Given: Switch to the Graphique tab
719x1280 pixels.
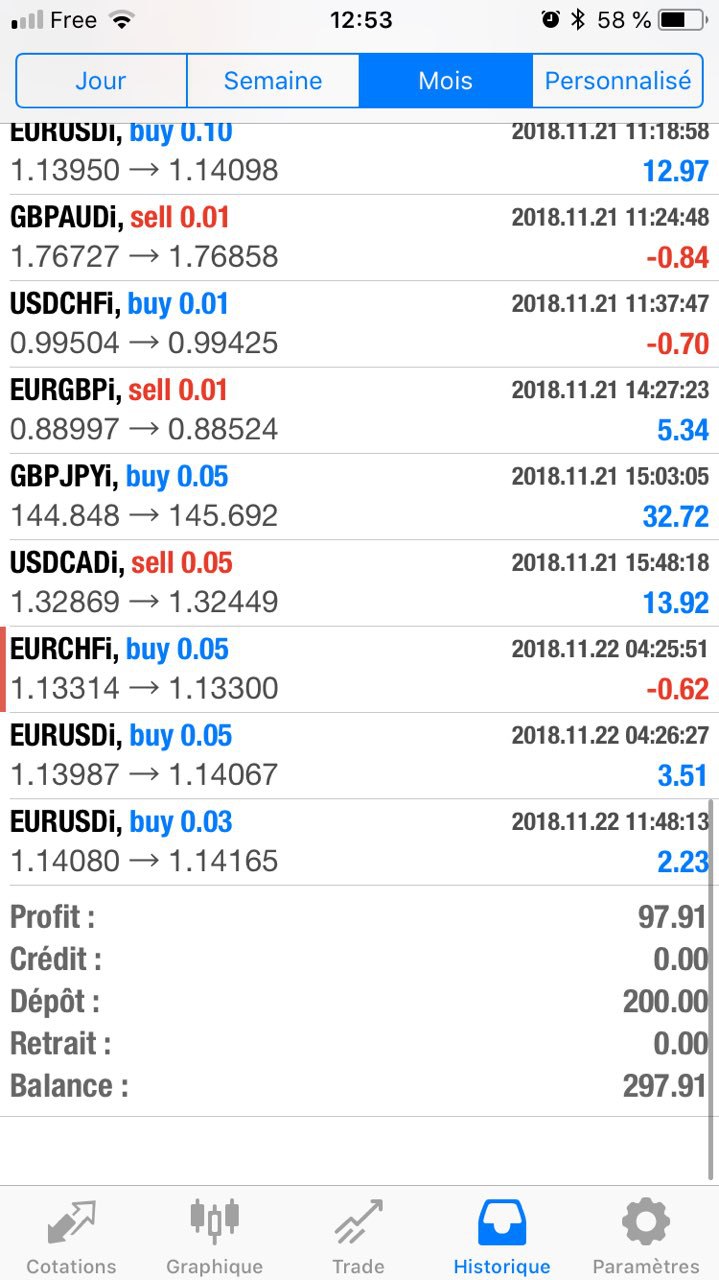Looking at the screenshot, I should [214, 1235].
